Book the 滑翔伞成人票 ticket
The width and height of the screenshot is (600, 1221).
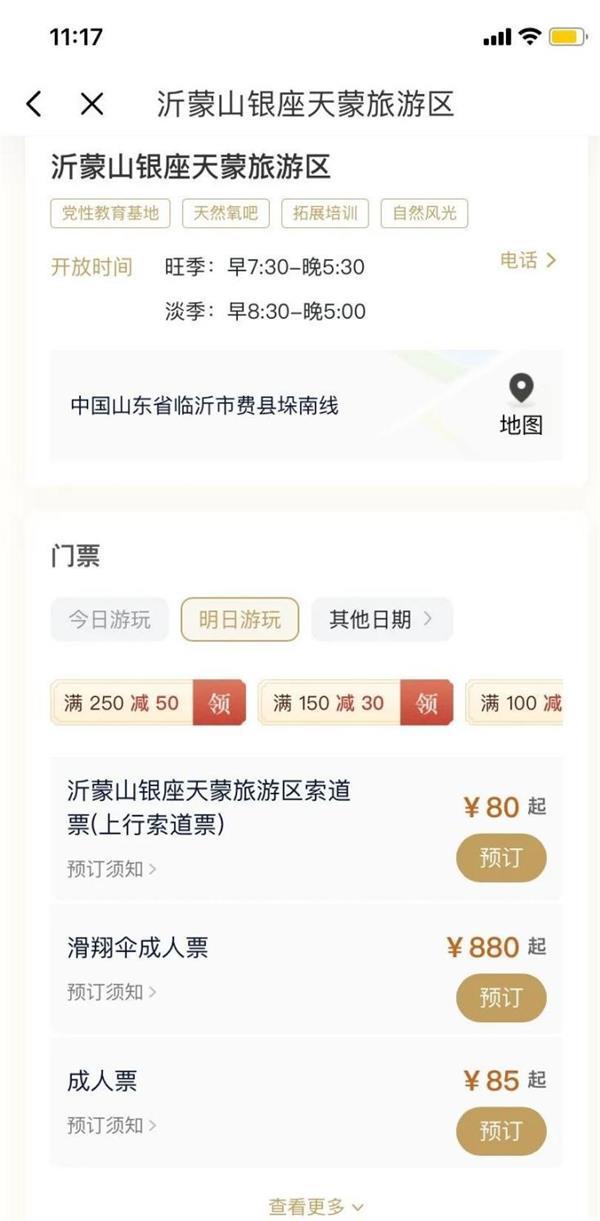pyautogui.click(x=501, y=997)
